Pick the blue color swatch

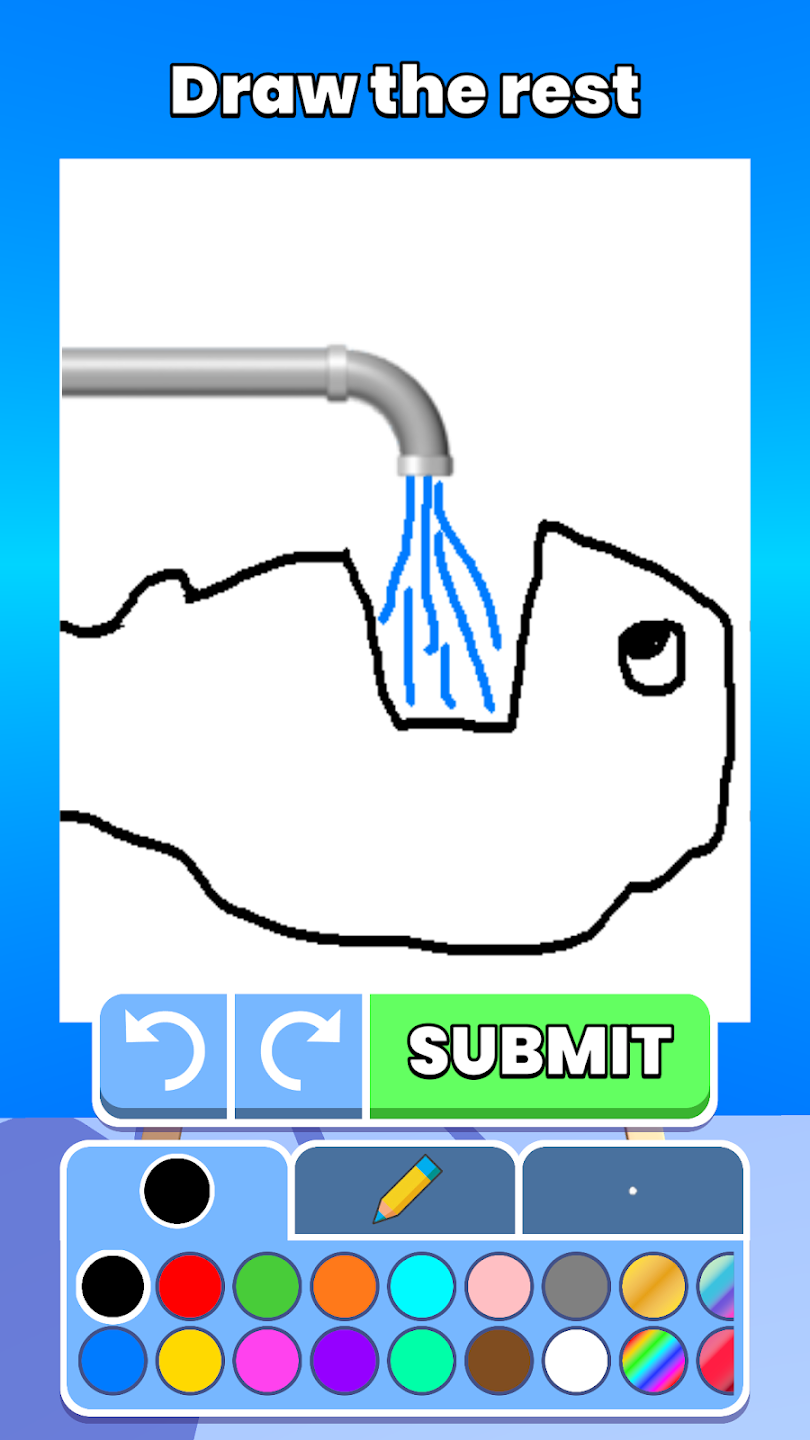click(113, 1360)
